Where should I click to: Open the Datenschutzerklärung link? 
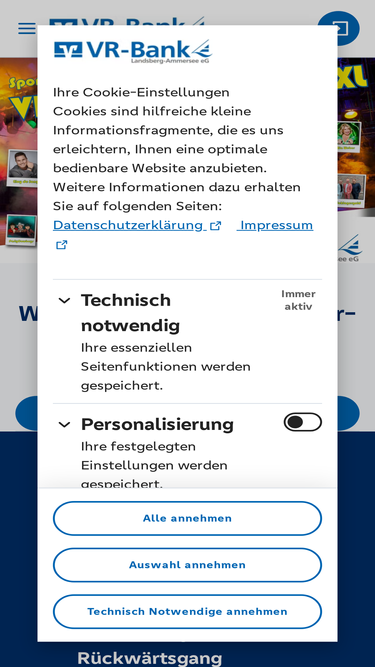(x=137, y=225)
